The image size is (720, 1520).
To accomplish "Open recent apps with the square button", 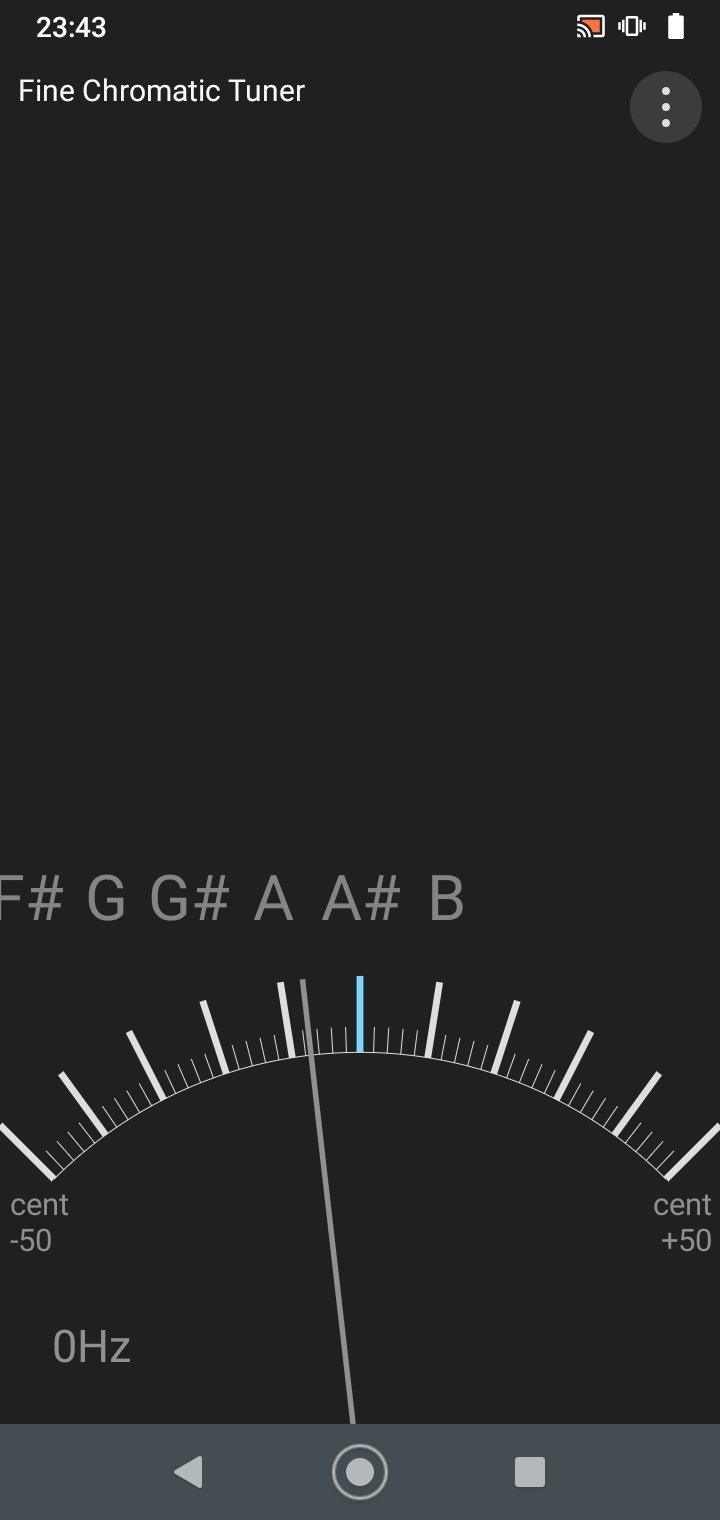I will [x=530, y=1472].
